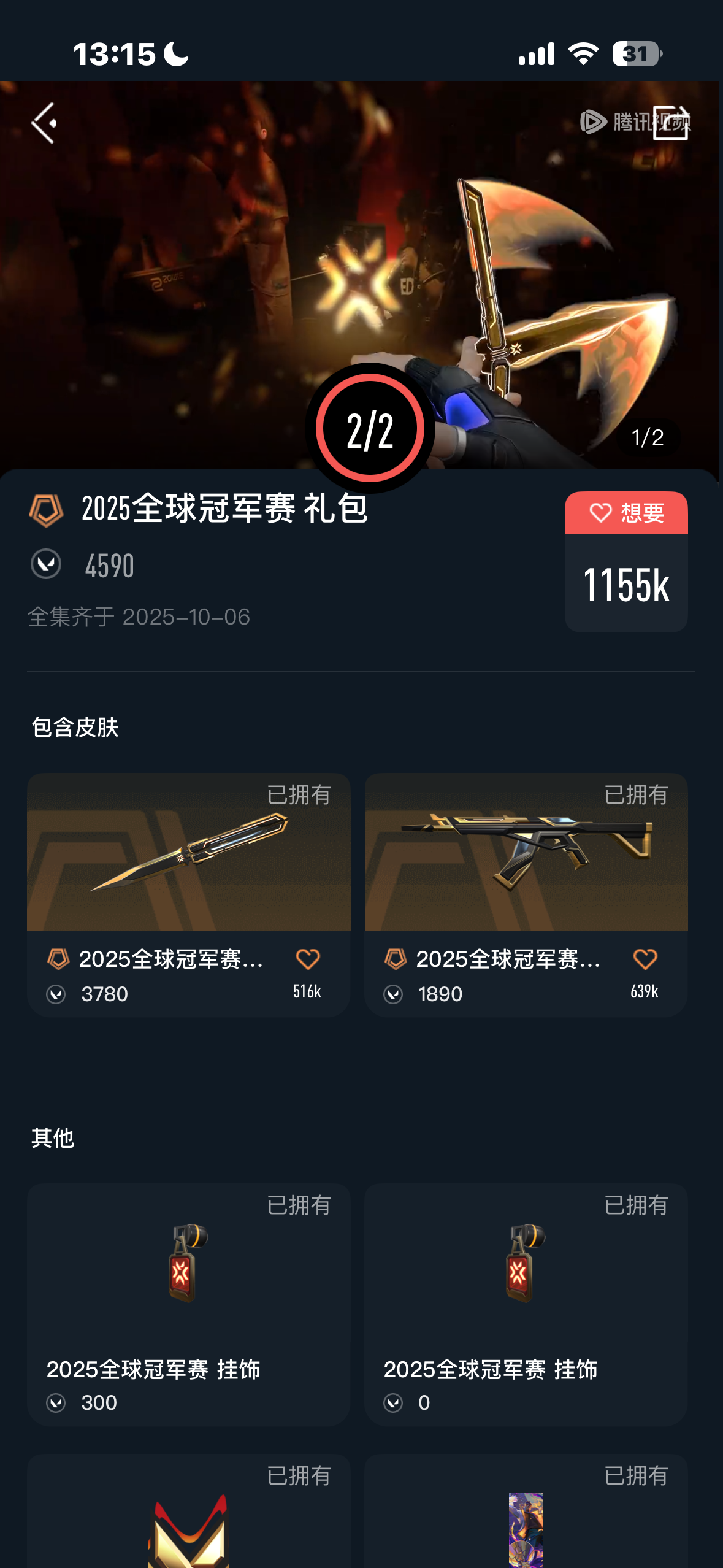Open the 挂饰 card priced 300

point(188,1303)
